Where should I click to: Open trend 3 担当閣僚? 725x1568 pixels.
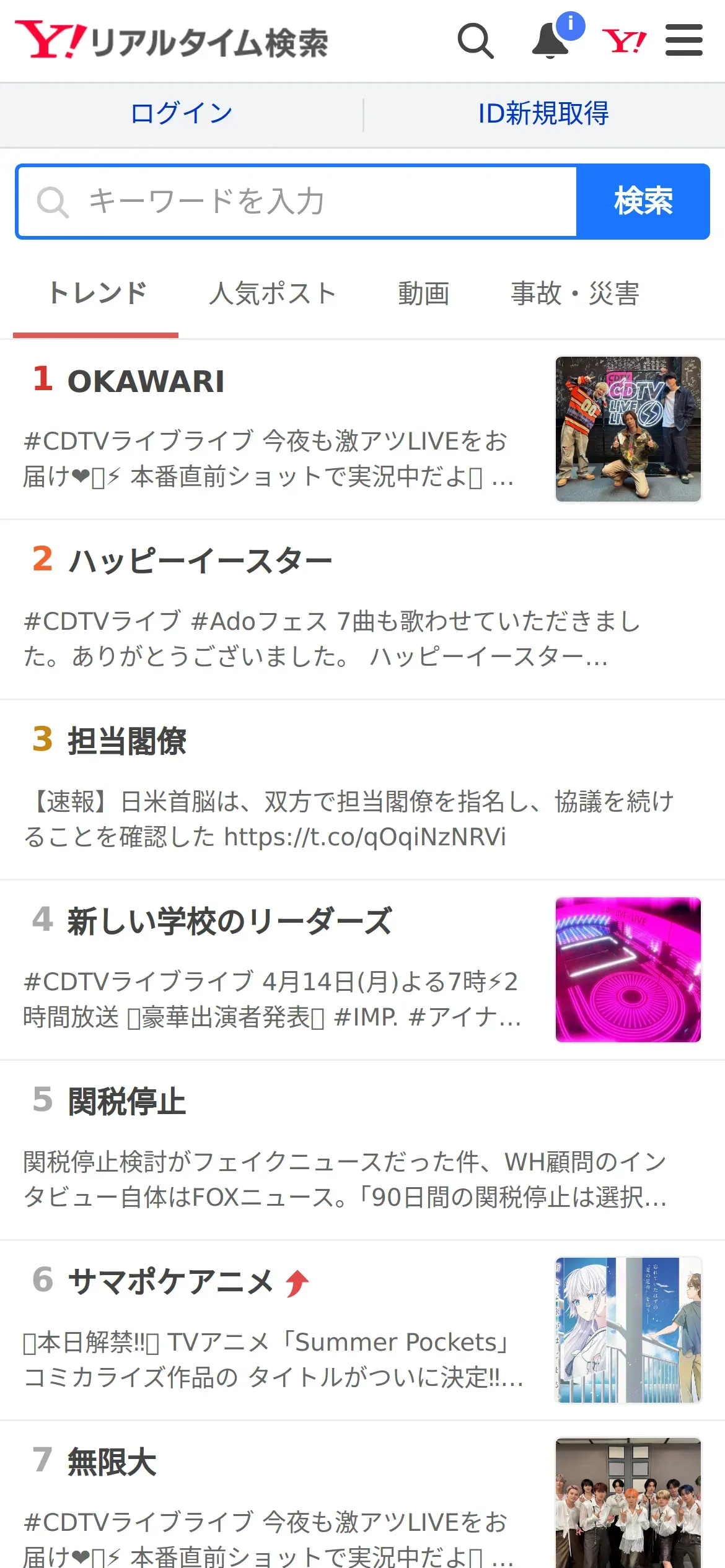click(127, 742)
